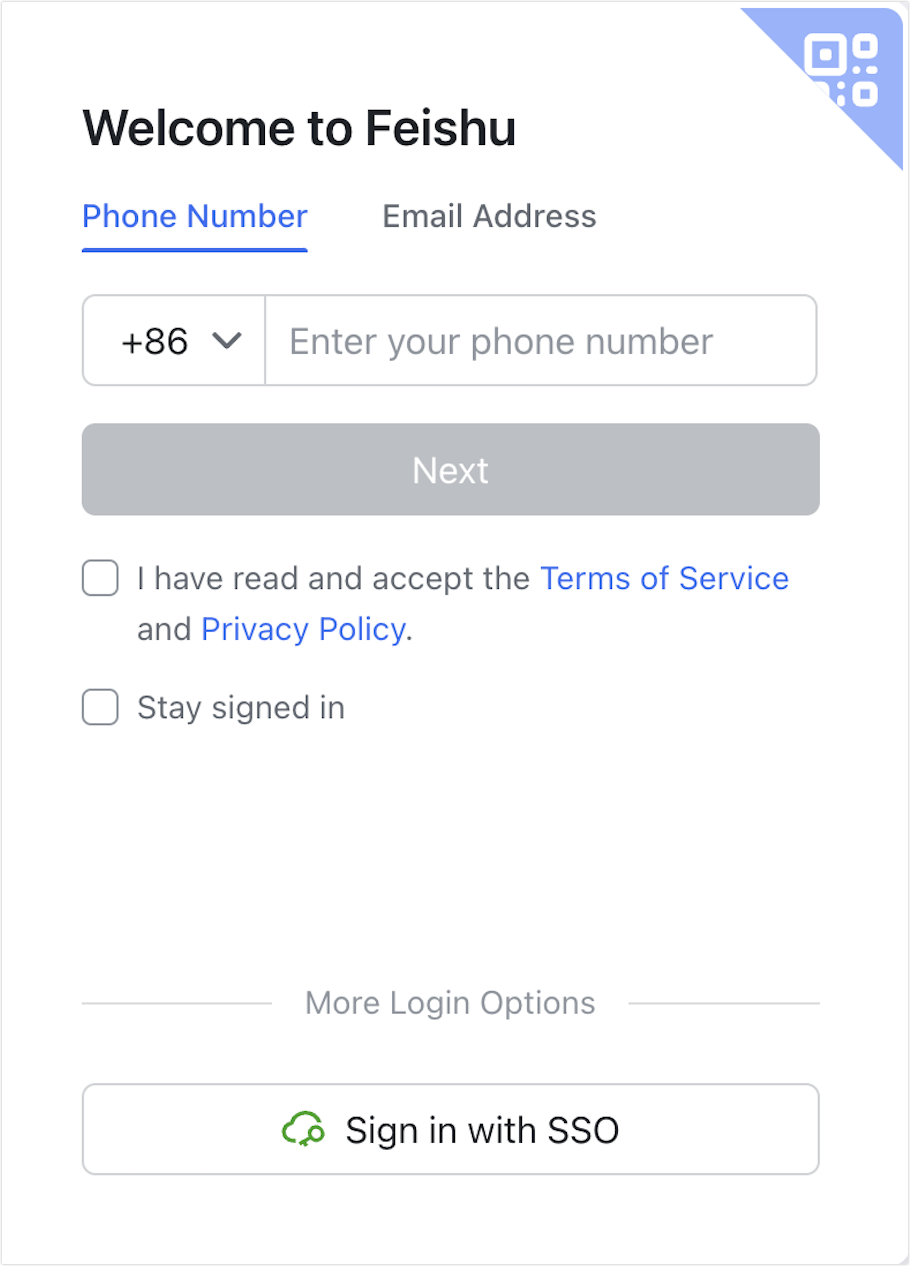Open the Terms of Service link

click(664, 578)
